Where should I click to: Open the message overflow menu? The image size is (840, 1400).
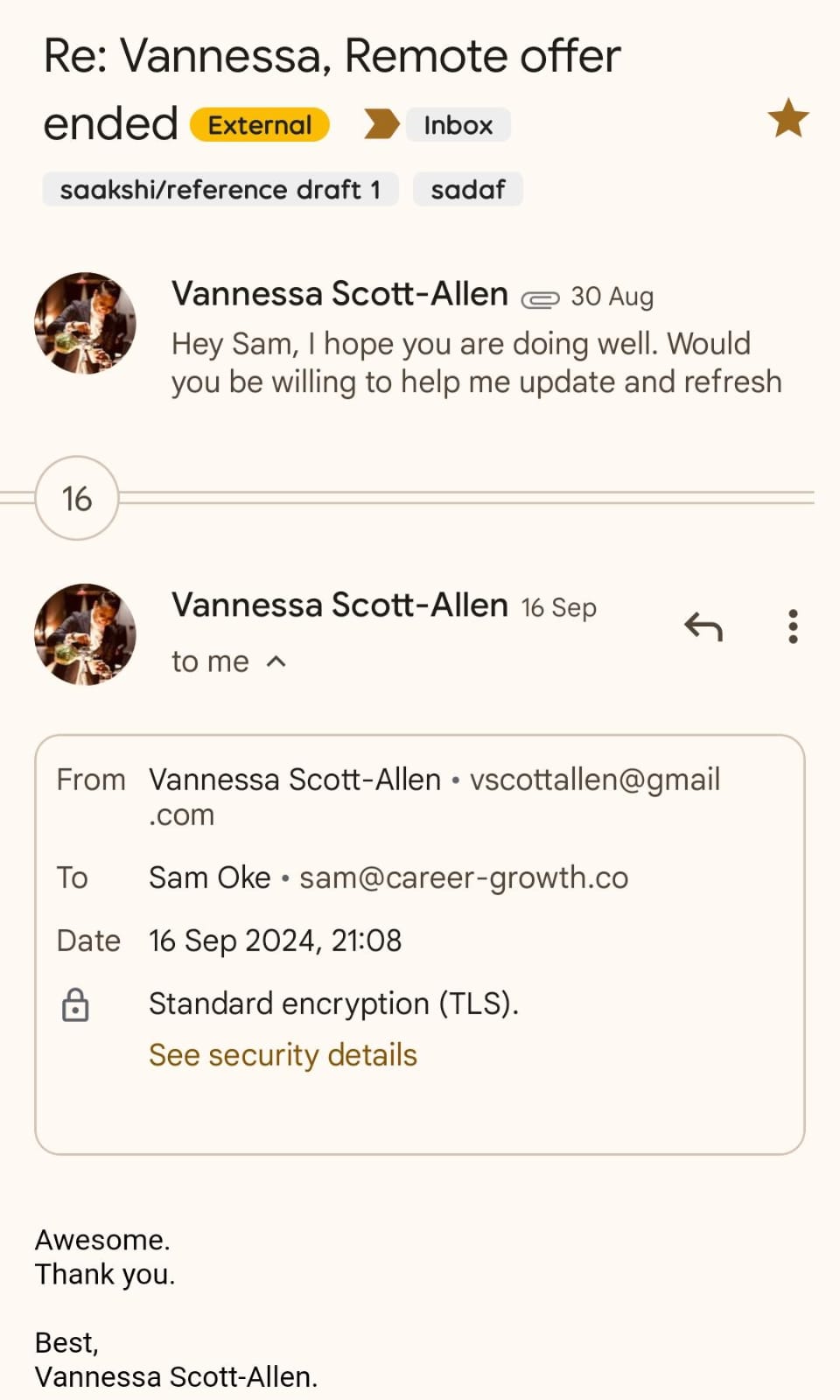(793, 626)
